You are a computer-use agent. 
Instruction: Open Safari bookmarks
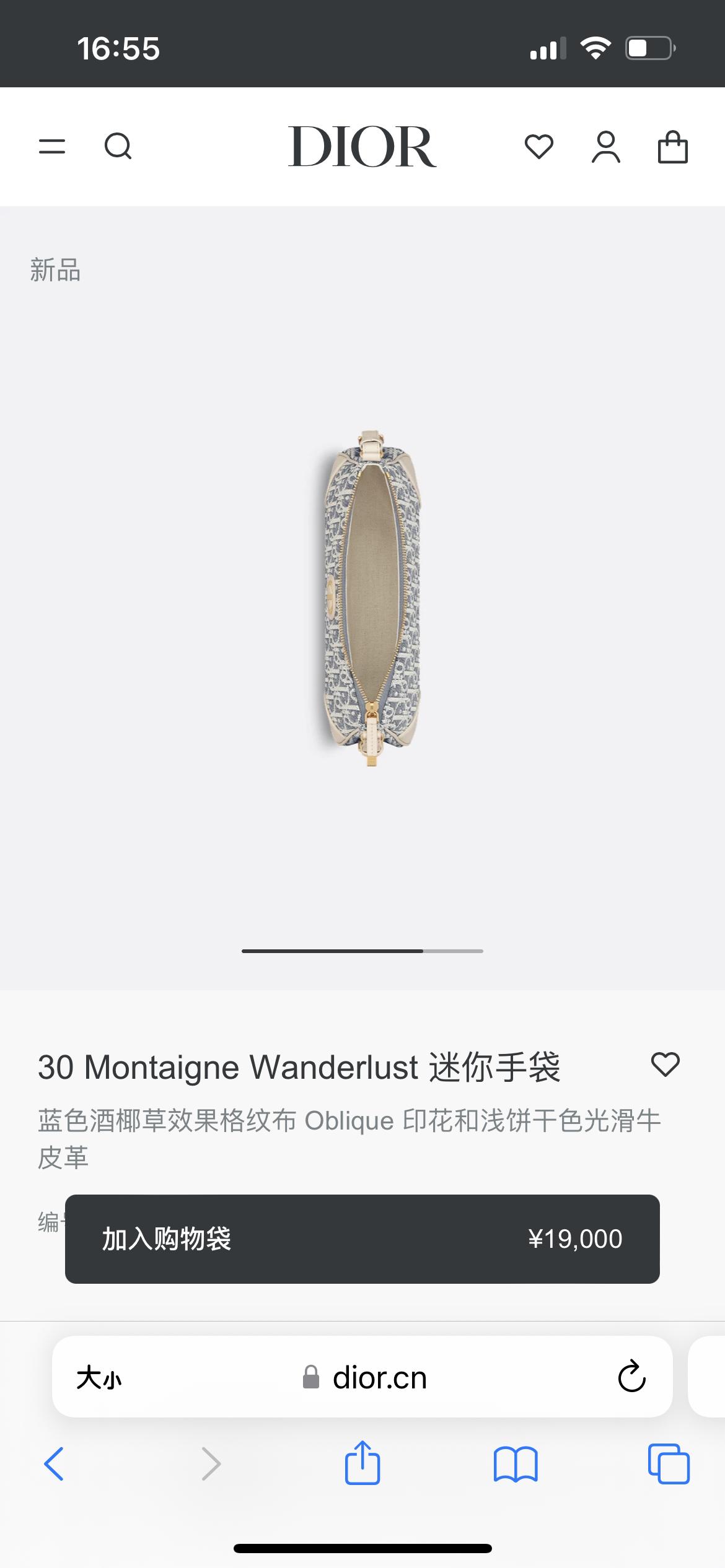pyautogui.click(x=516, y=1465)
